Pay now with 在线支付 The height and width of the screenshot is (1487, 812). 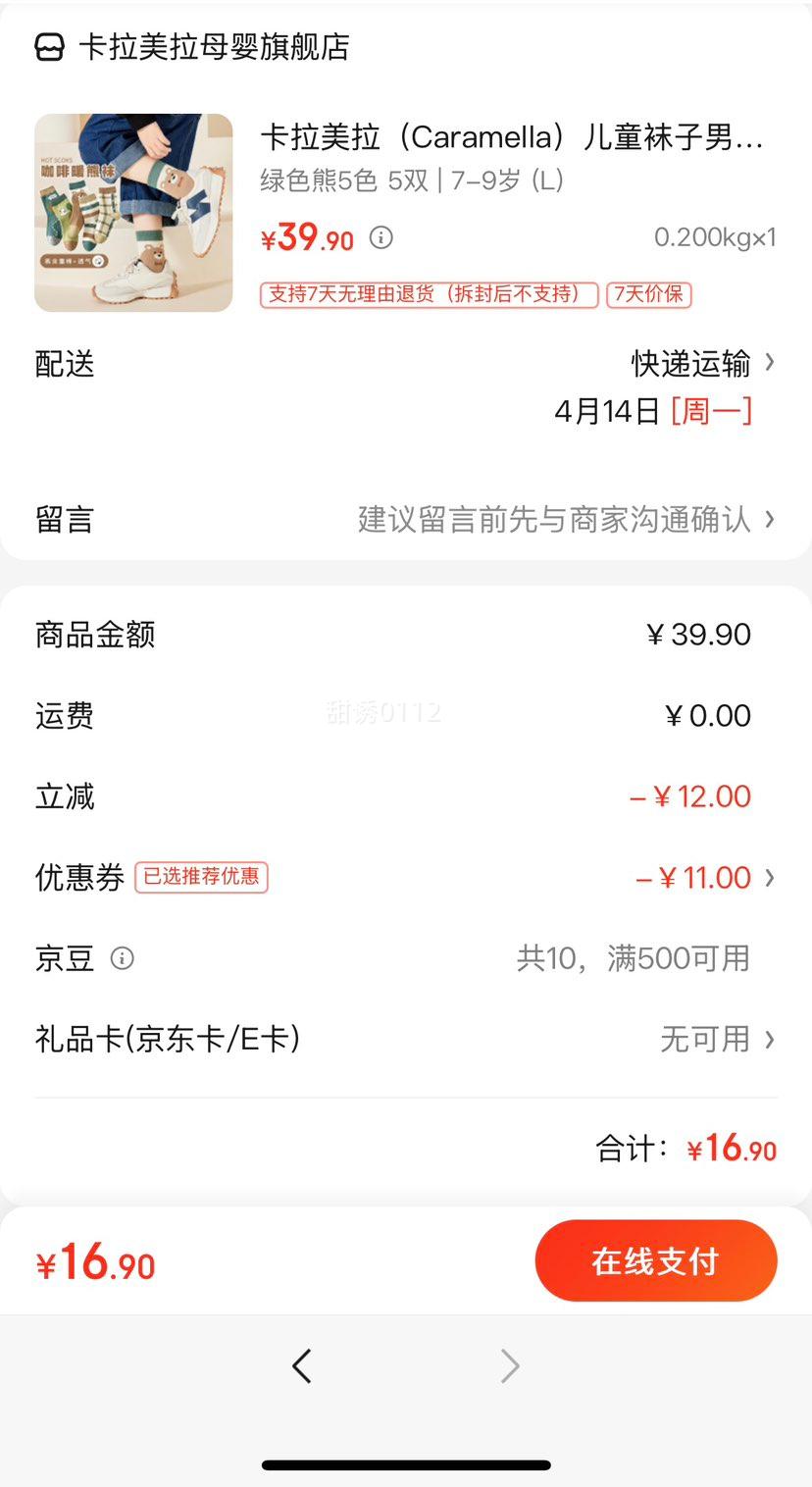655,1261
